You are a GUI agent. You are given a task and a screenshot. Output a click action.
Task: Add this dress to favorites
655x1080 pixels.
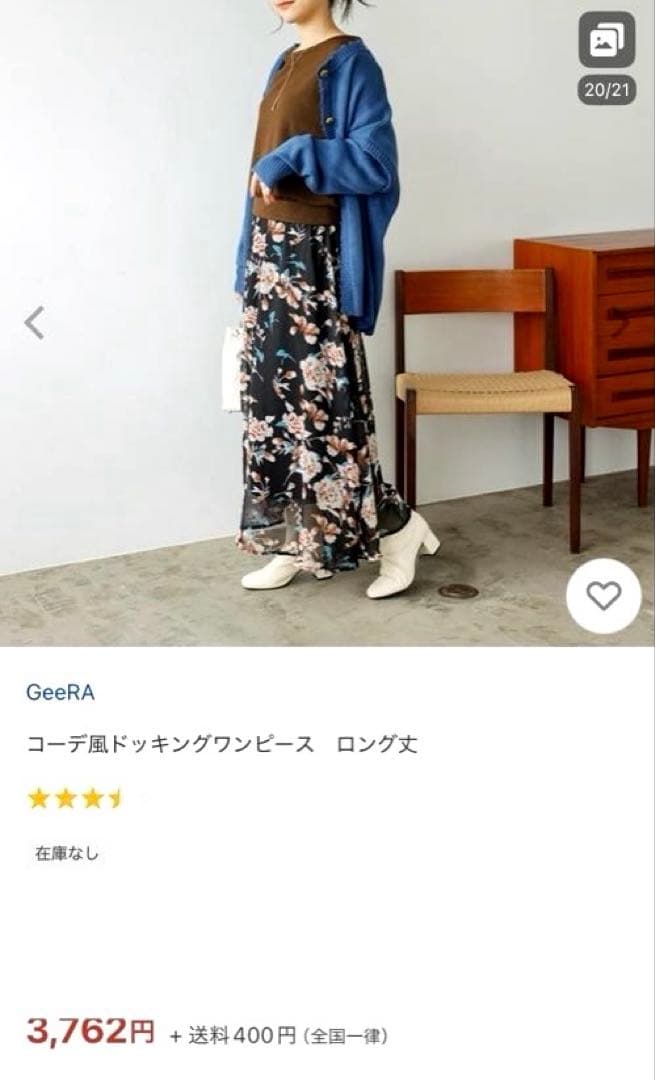tap(603, 596)
